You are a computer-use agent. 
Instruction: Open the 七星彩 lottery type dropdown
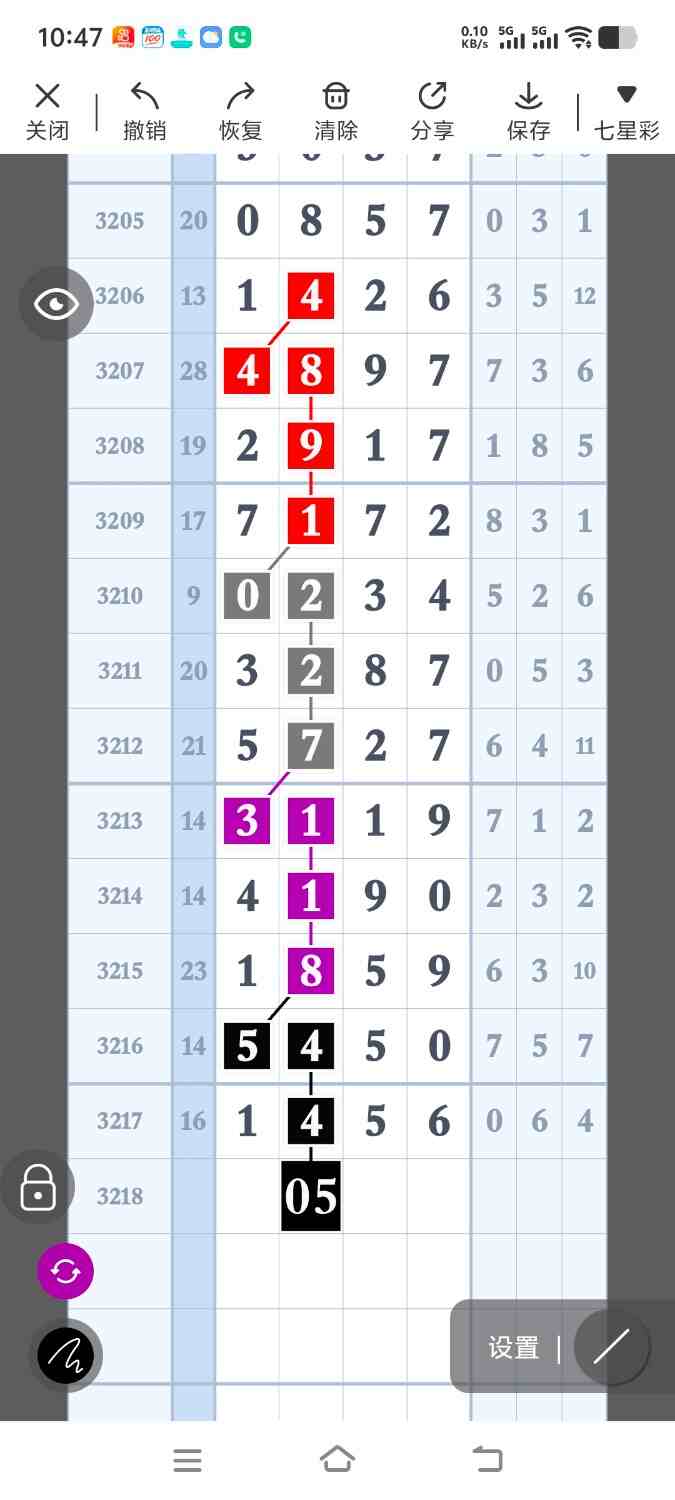pyautogui.click(x=626, y=111)
